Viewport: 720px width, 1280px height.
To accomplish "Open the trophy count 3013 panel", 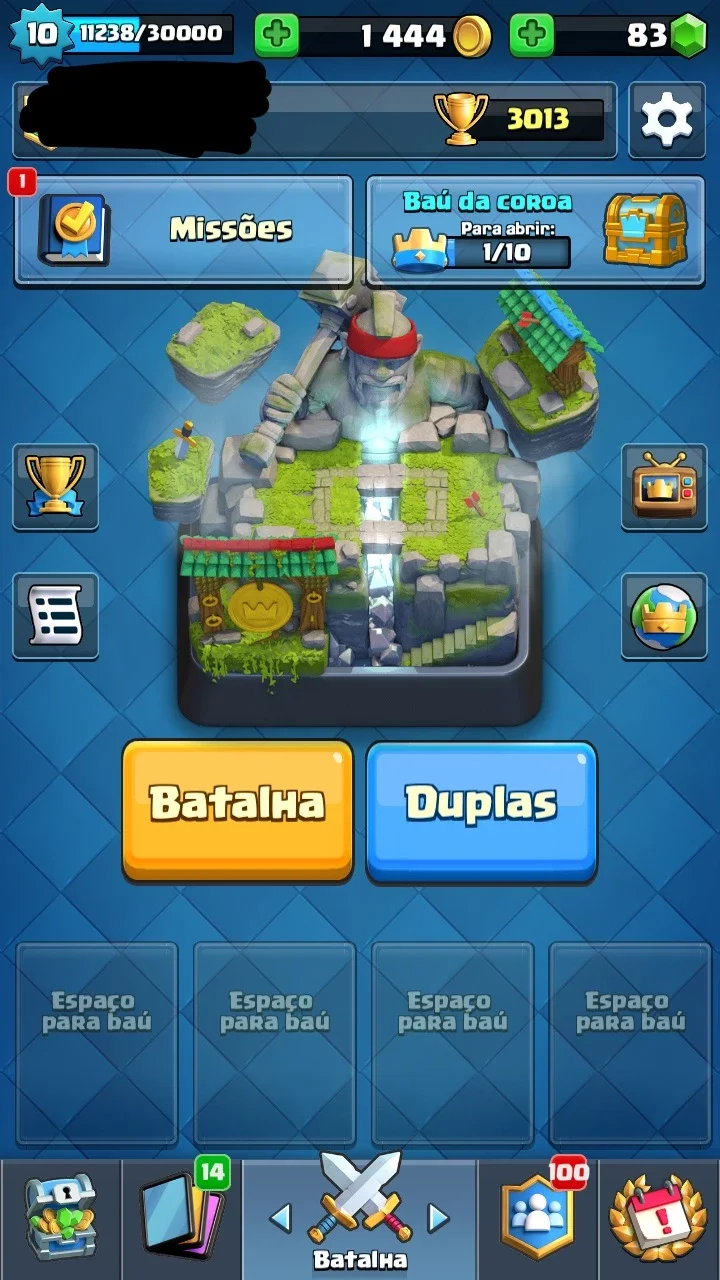I will [x=520, y=120].
